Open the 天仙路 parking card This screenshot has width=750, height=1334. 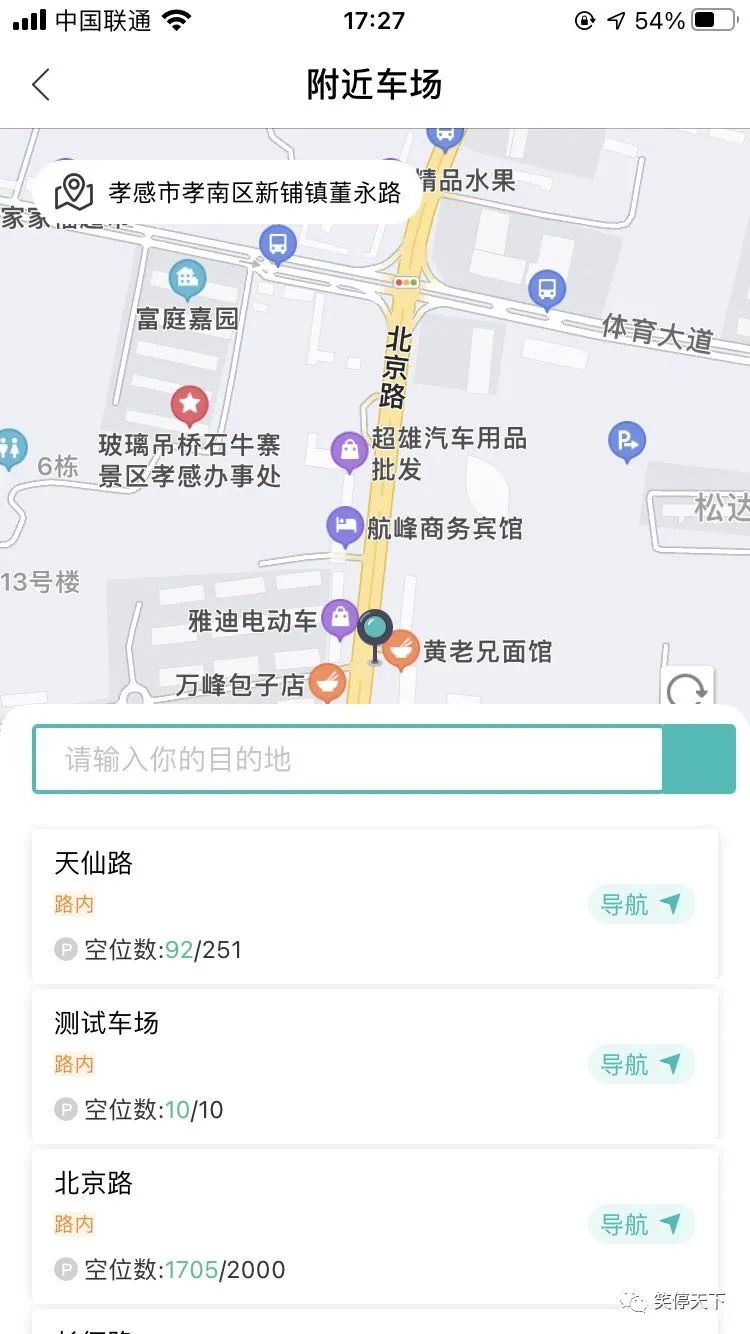(x=300, y=905)
